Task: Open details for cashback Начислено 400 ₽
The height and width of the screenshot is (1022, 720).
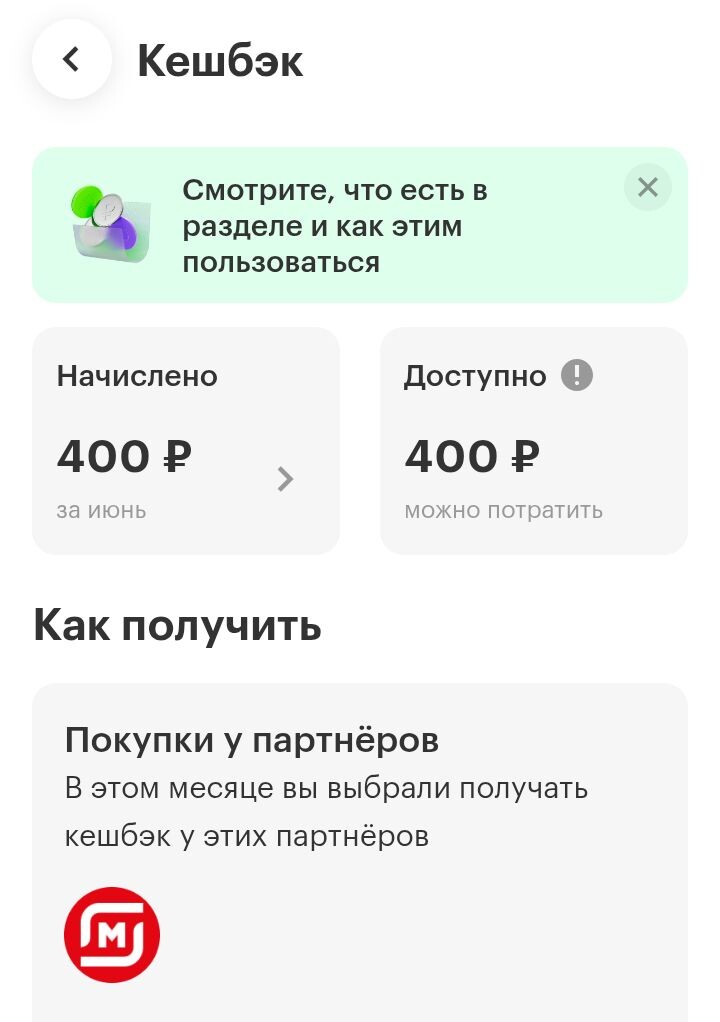Action: pos(185,440)
